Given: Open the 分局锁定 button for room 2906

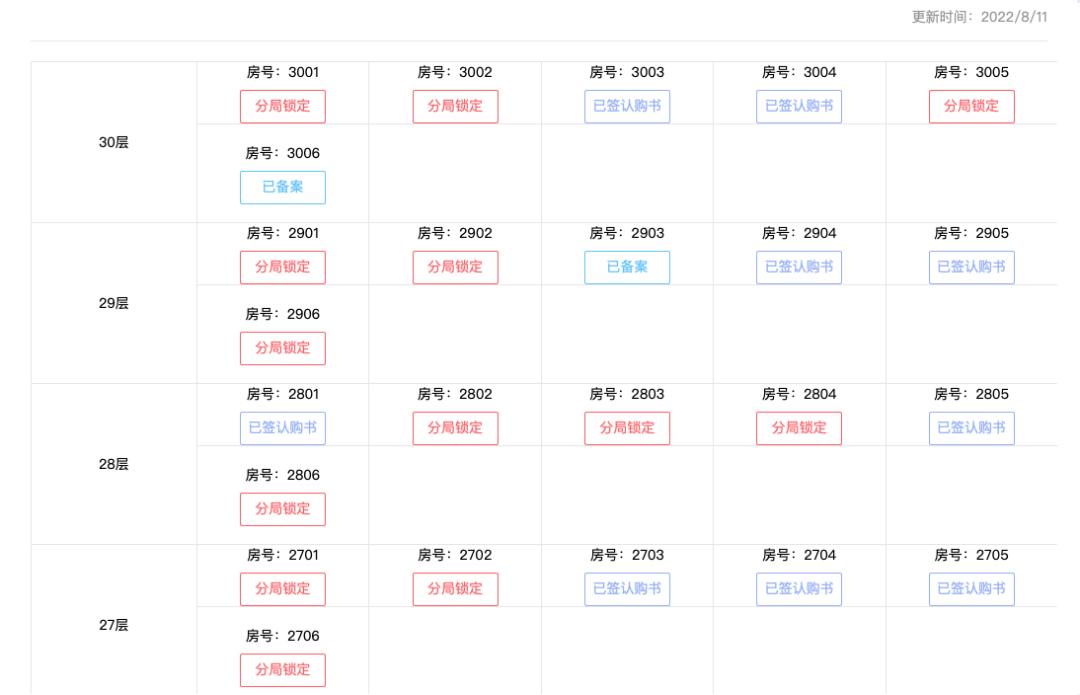Looking at the screenshot, I should (x=283, y=348).
